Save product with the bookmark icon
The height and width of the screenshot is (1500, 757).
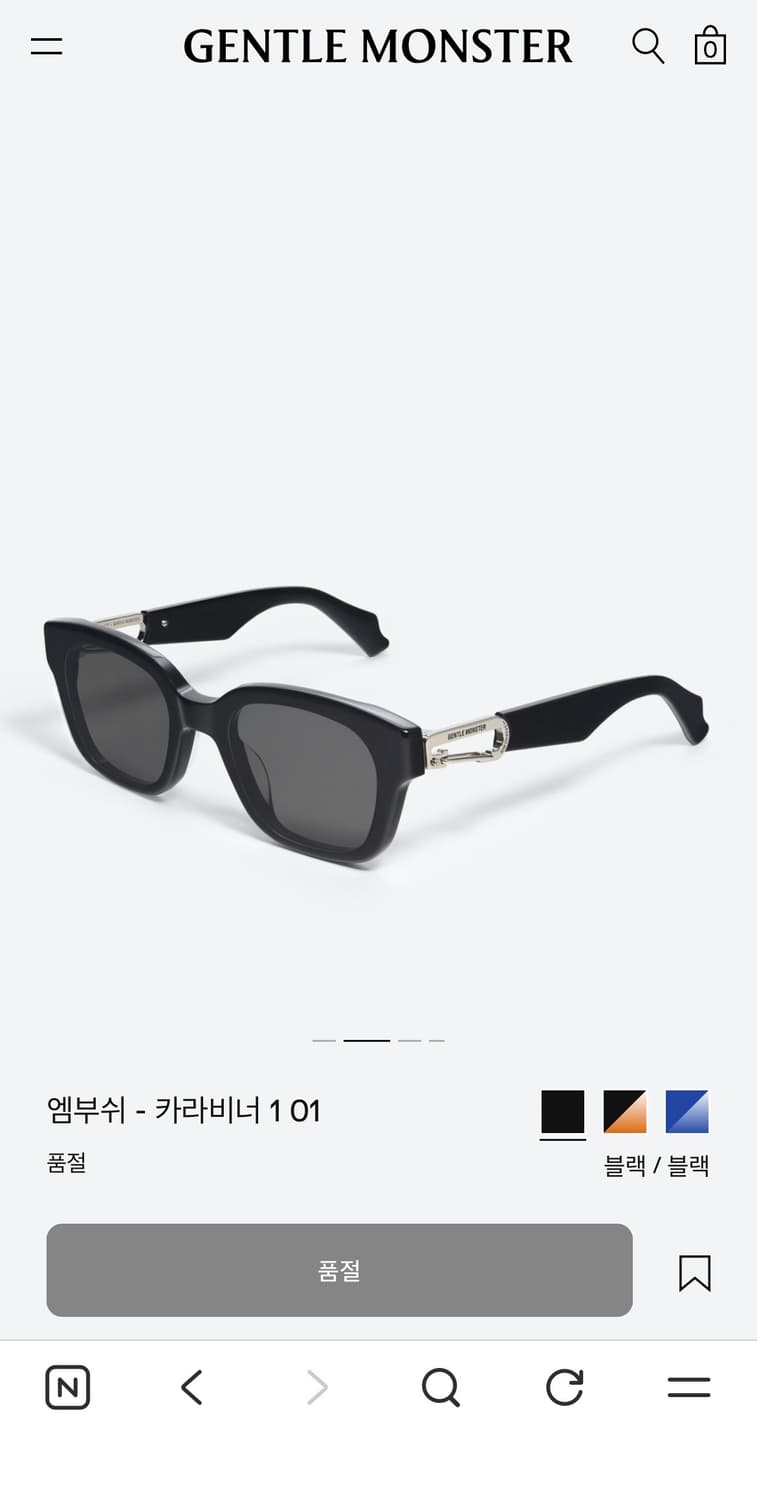[x=696, y=1271]
